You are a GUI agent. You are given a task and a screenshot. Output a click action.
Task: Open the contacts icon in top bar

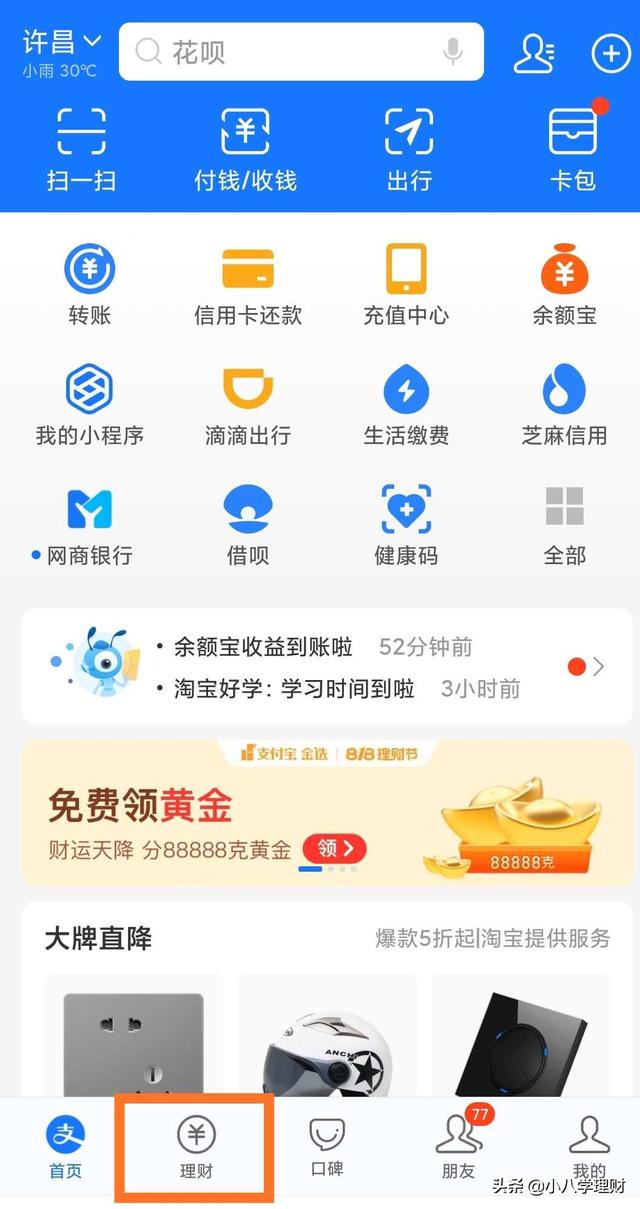pyautogui.click(x=534, y=52)
